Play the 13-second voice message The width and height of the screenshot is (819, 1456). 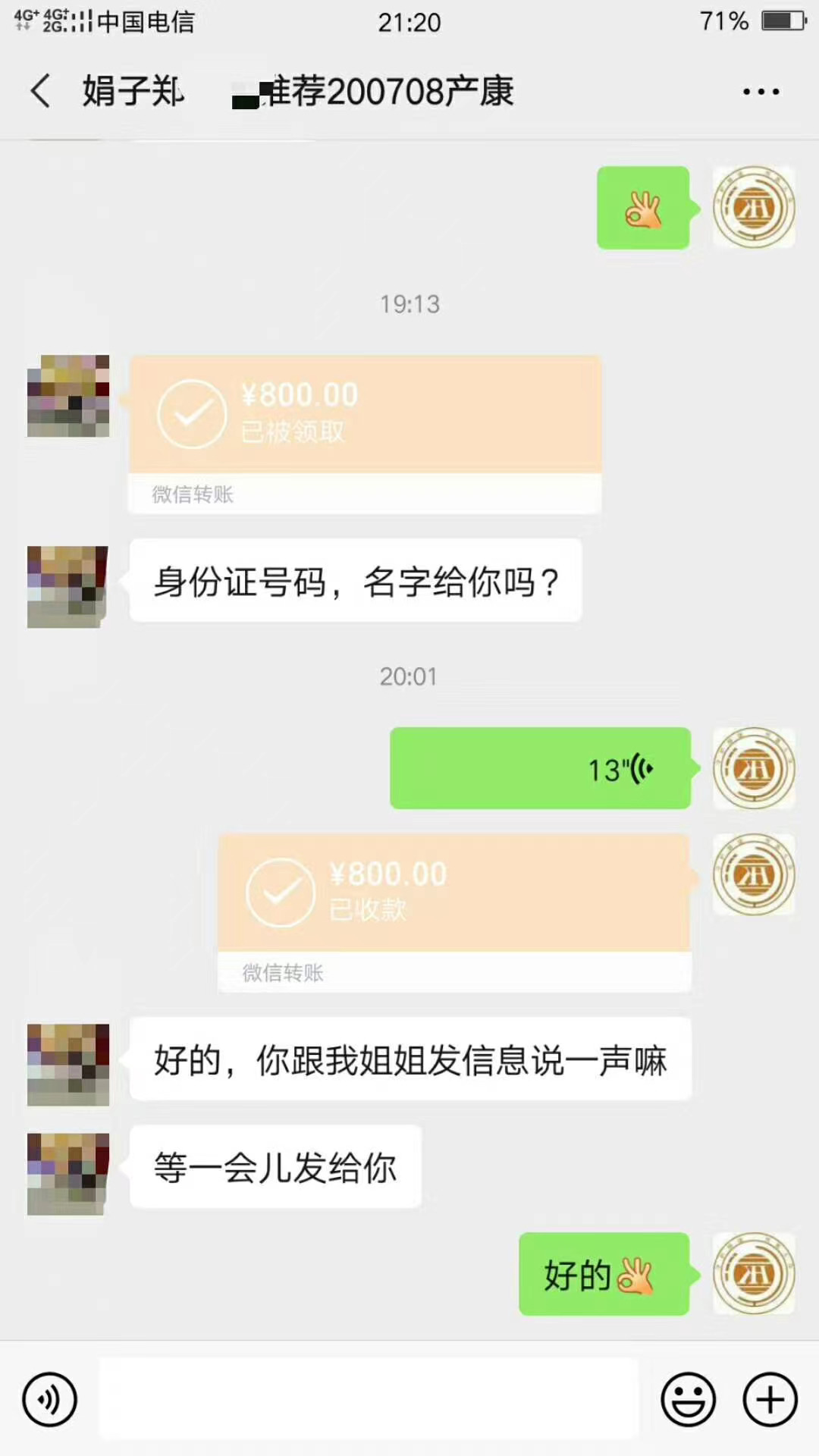pos(540,768)
